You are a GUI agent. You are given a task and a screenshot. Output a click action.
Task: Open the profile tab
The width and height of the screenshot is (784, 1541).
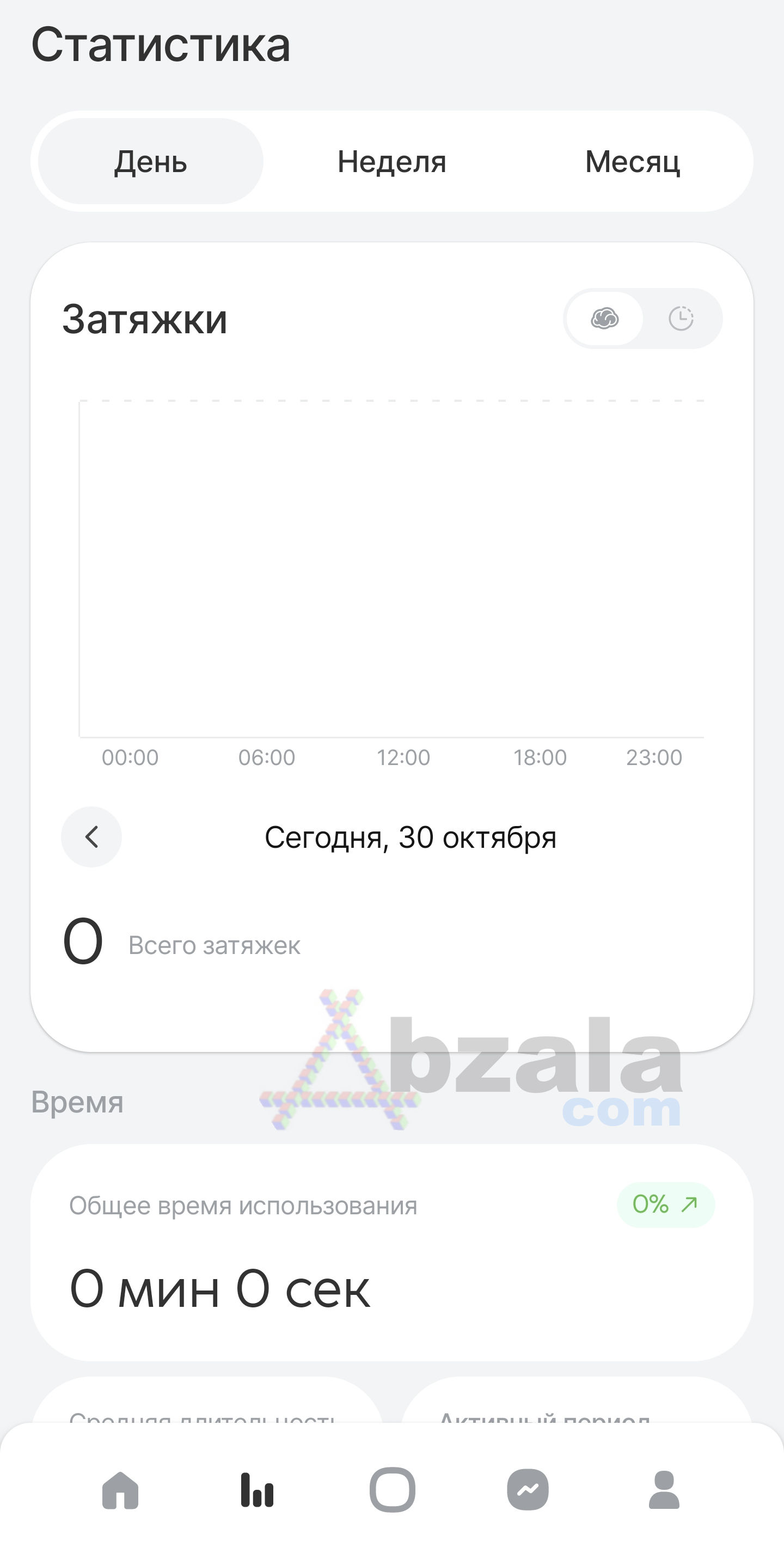[664, 1490]
